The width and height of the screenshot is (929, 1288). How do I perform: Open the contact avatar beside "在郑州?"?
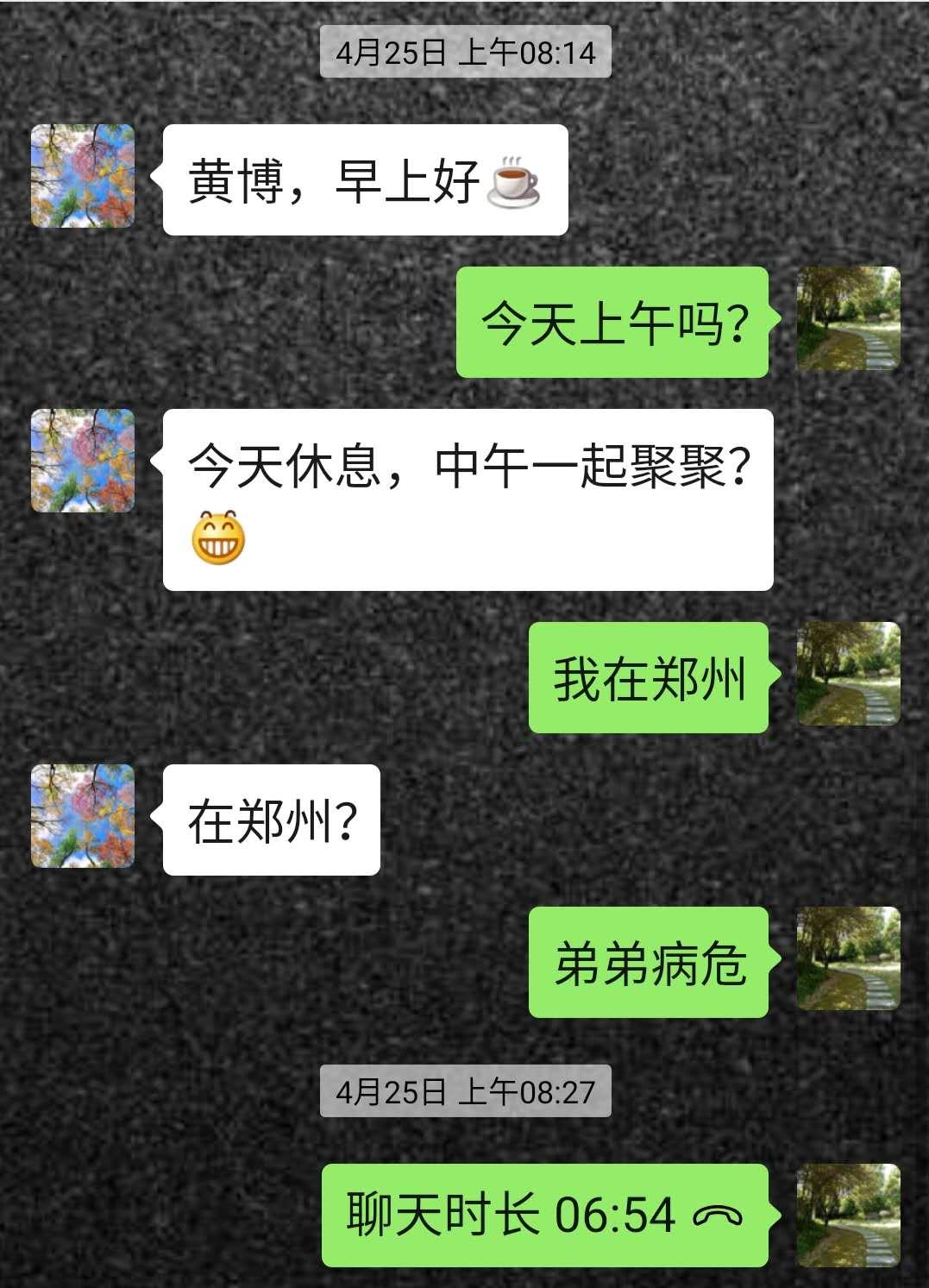(83, 816)
